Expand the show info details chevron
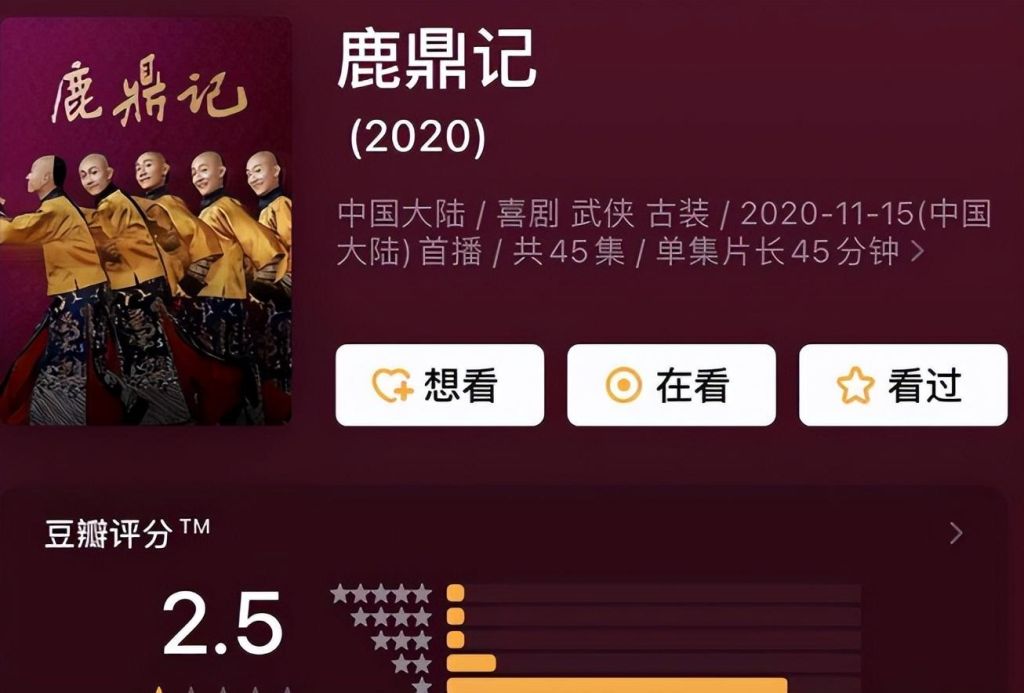This screenshot has height=693, width=1024. point(917,252)
